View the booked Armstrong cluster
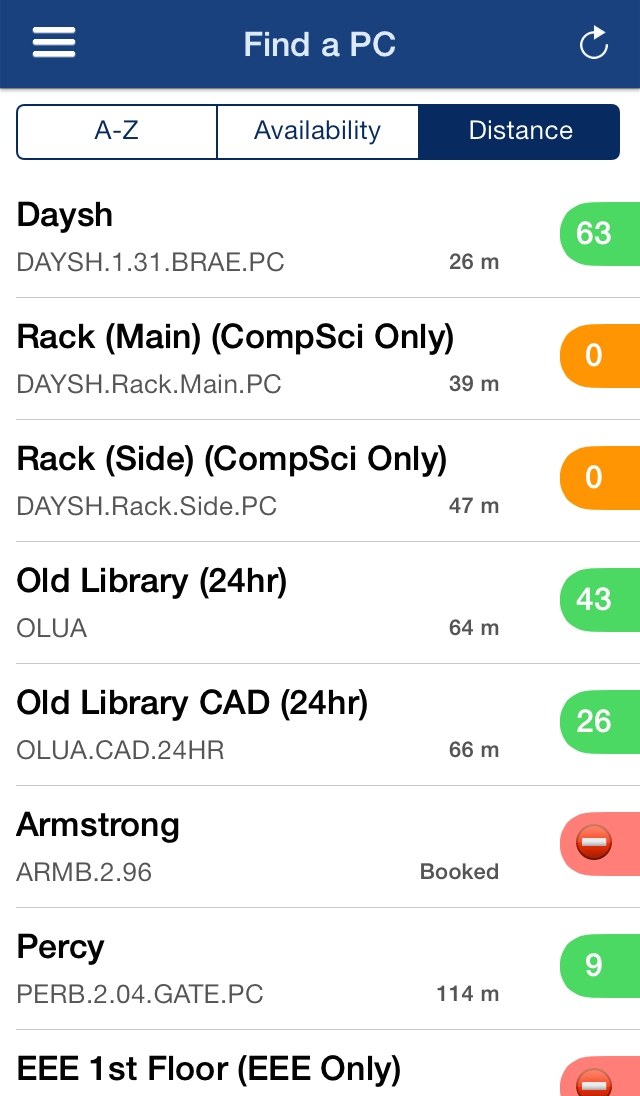Screen dimensions: 640x1096 pos(280,846)
